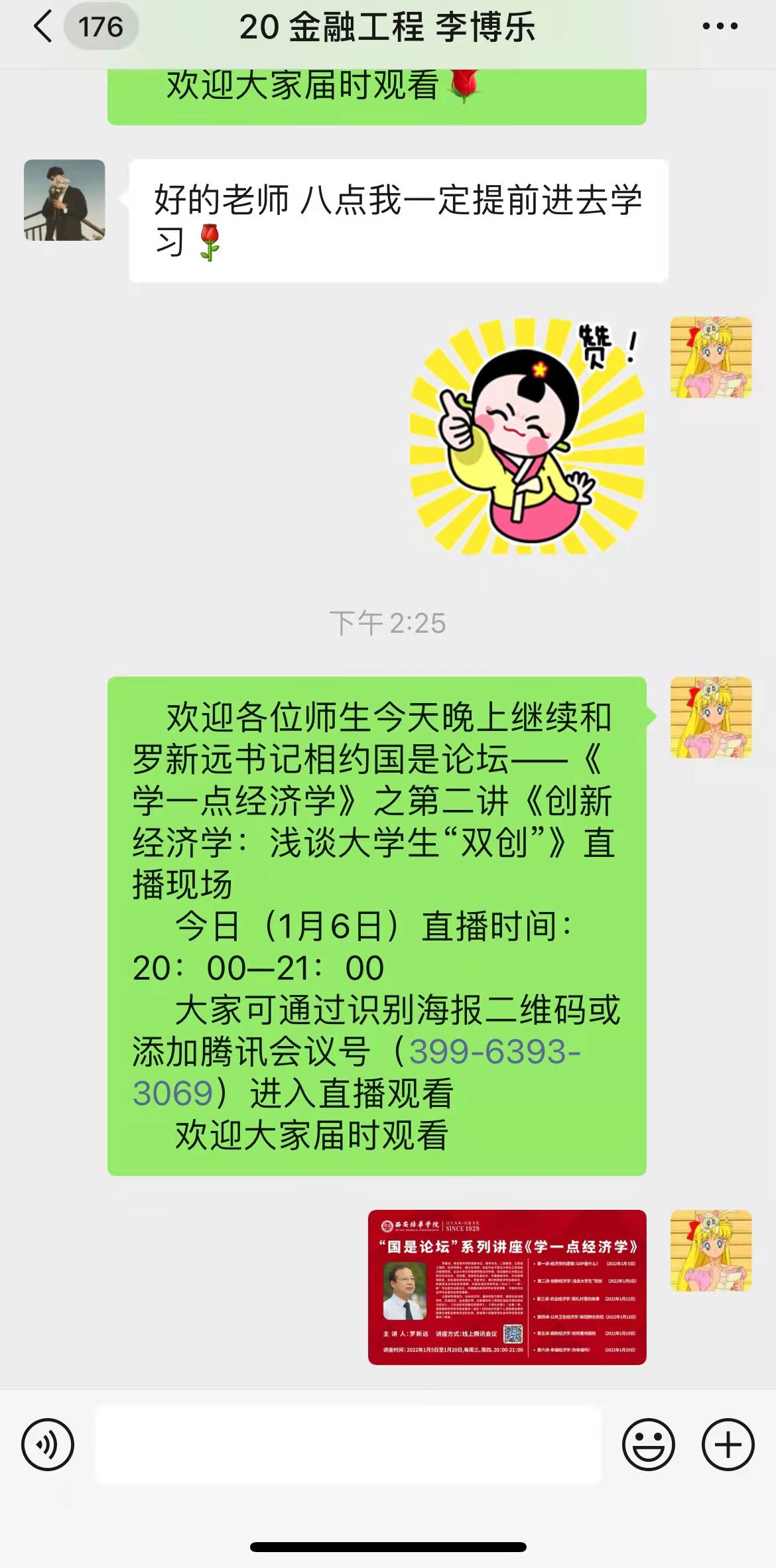The width and height of the screenshot is (776, 1568).
Task: Go back to the chat list
Action: pyautogui.click(x=44, y=27)
